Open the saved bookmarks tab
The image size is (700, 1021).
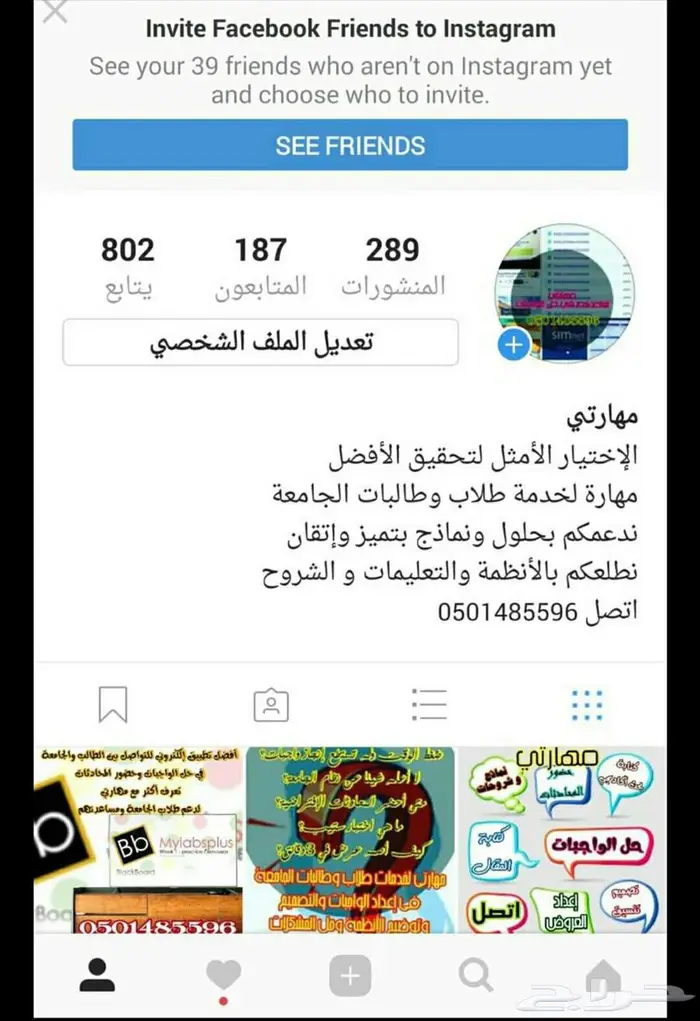(x=113, y=705)
